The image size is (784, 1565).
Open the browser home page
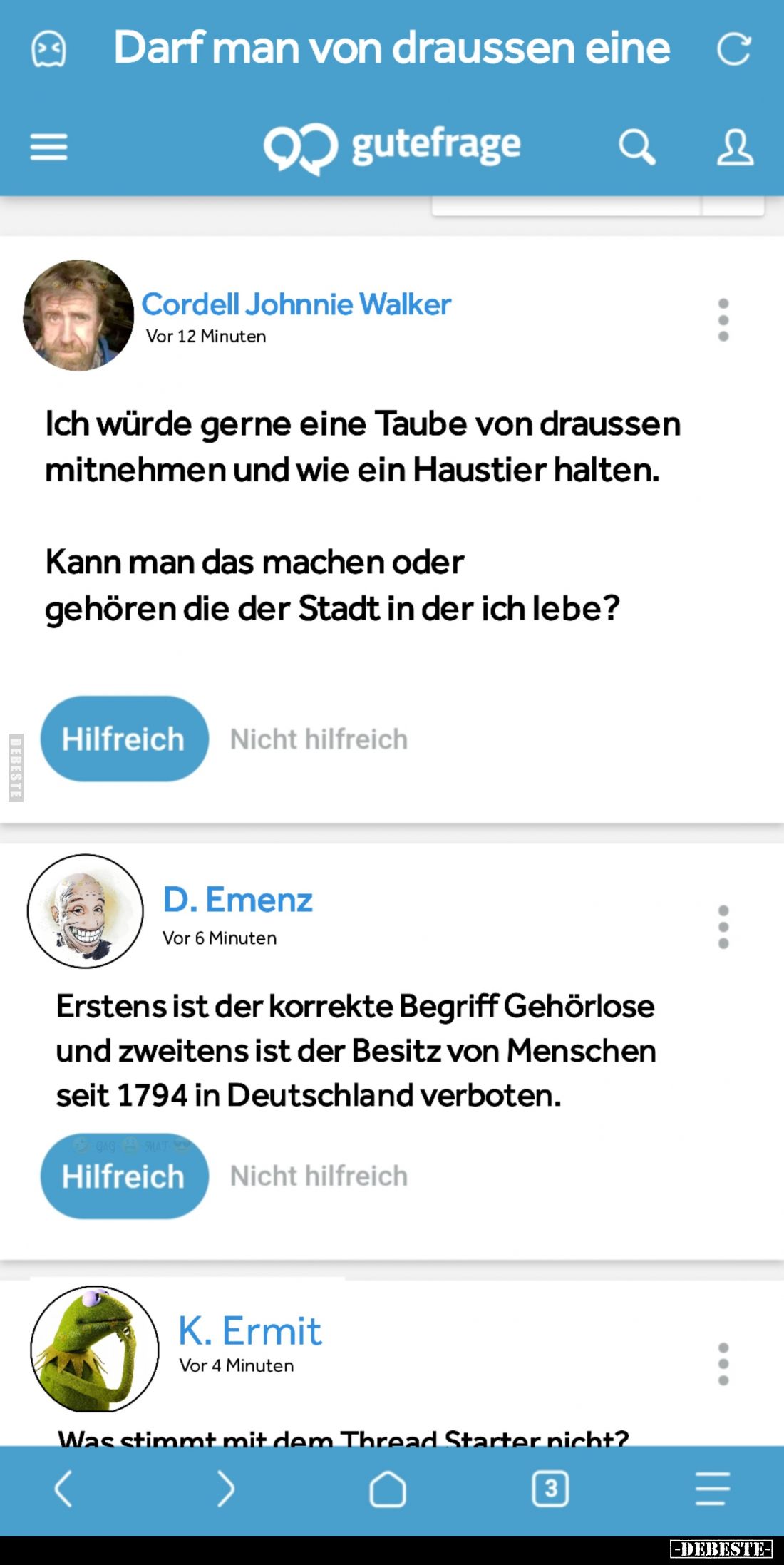click(388, 1489)
